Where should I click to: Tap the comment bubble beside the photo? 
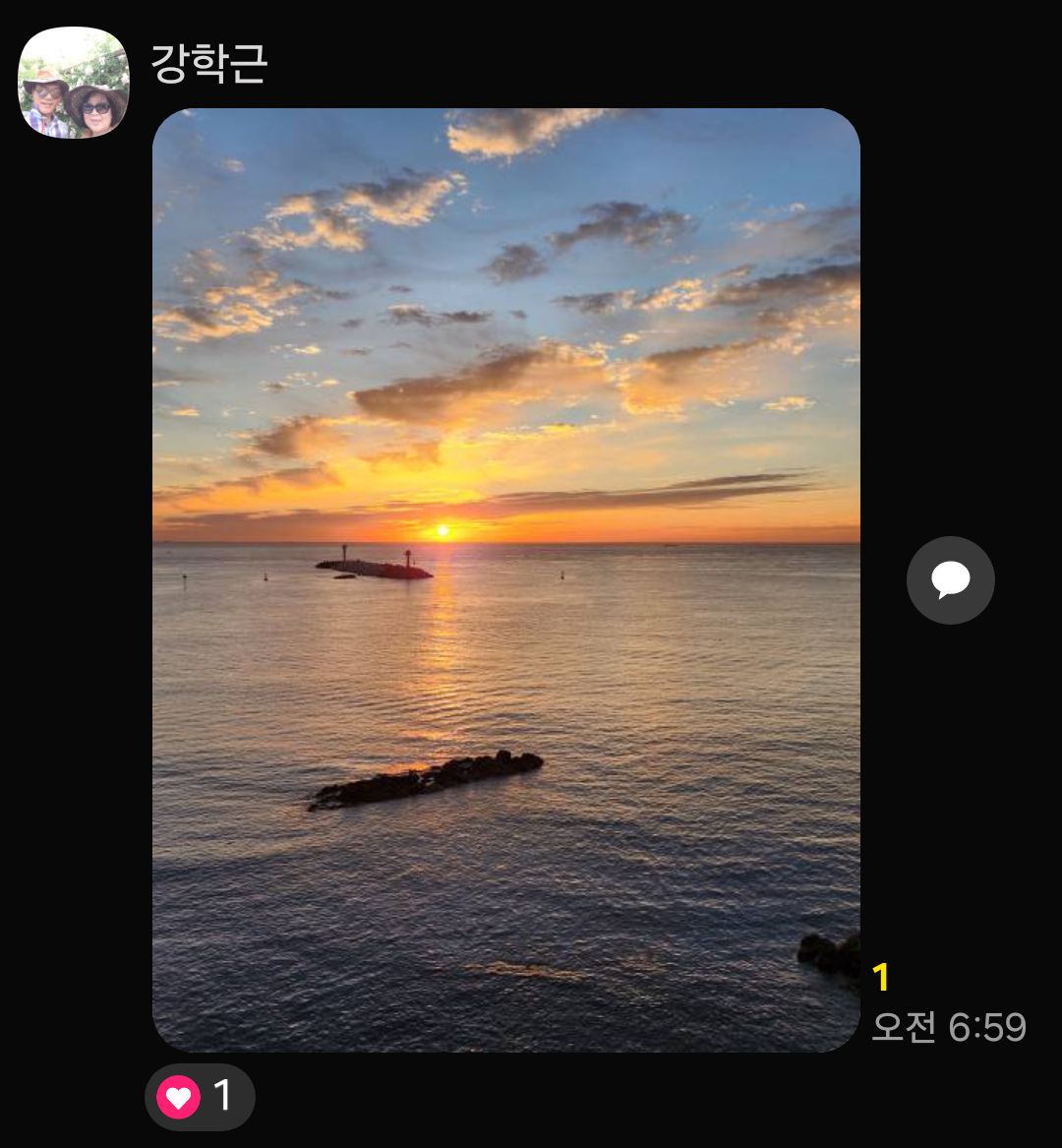tap(950, 580)
